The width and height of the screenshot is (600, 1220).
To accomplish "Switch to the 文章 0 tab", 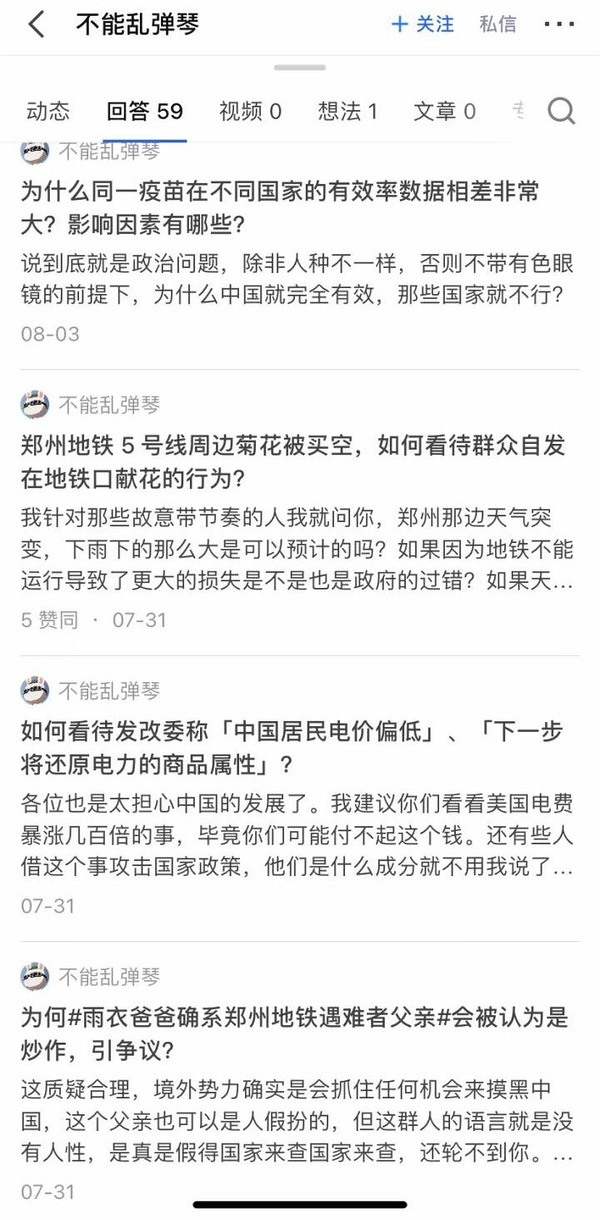I will point(445,111).
